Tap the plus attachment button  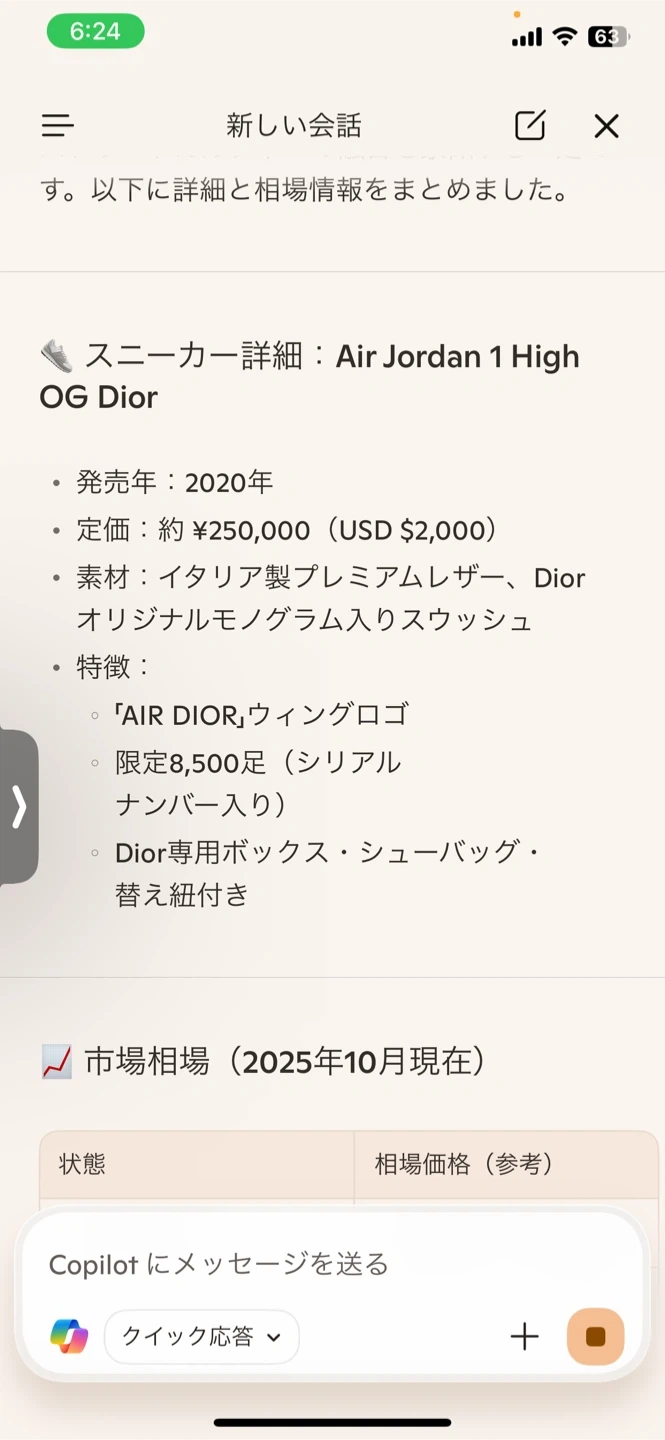(x=524, y=1337)
